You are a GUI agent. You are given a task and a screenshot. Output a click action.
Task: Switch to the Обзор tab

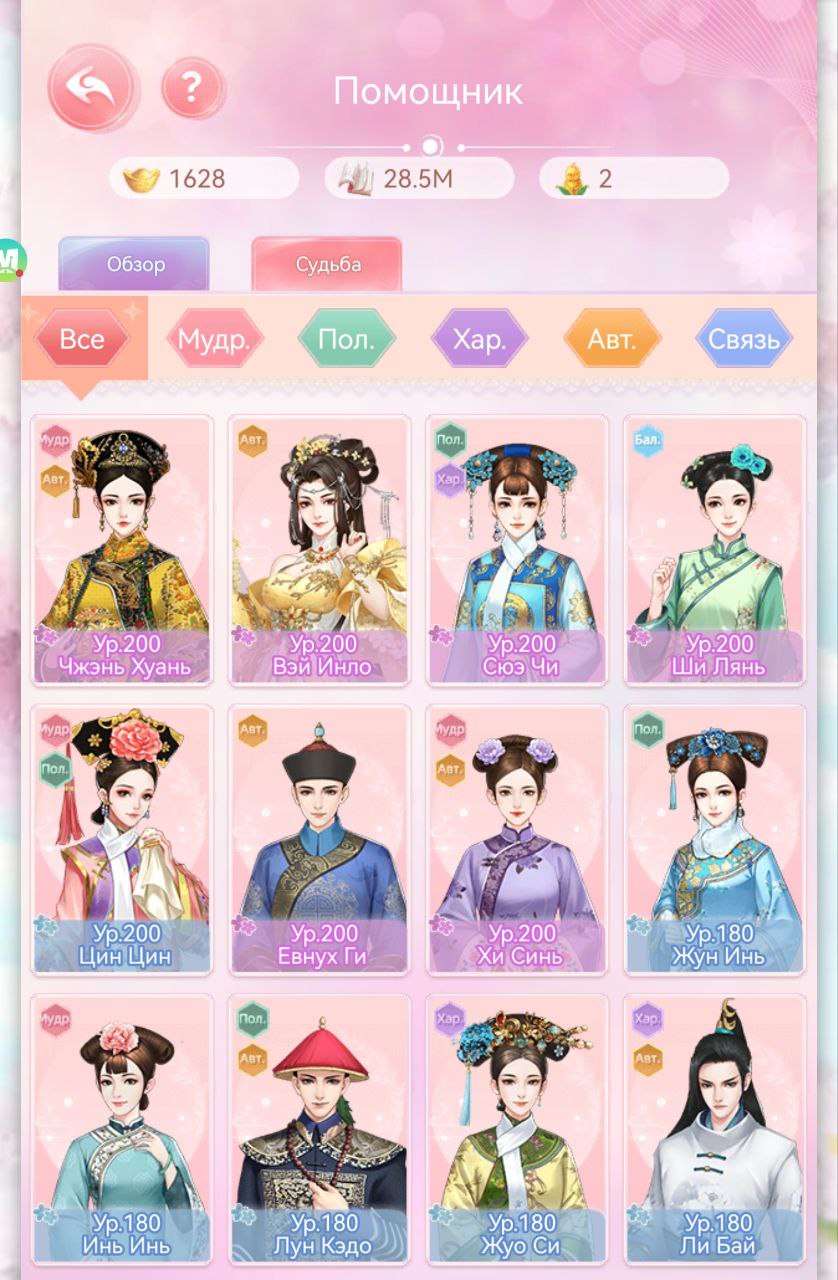pos(135,265)
